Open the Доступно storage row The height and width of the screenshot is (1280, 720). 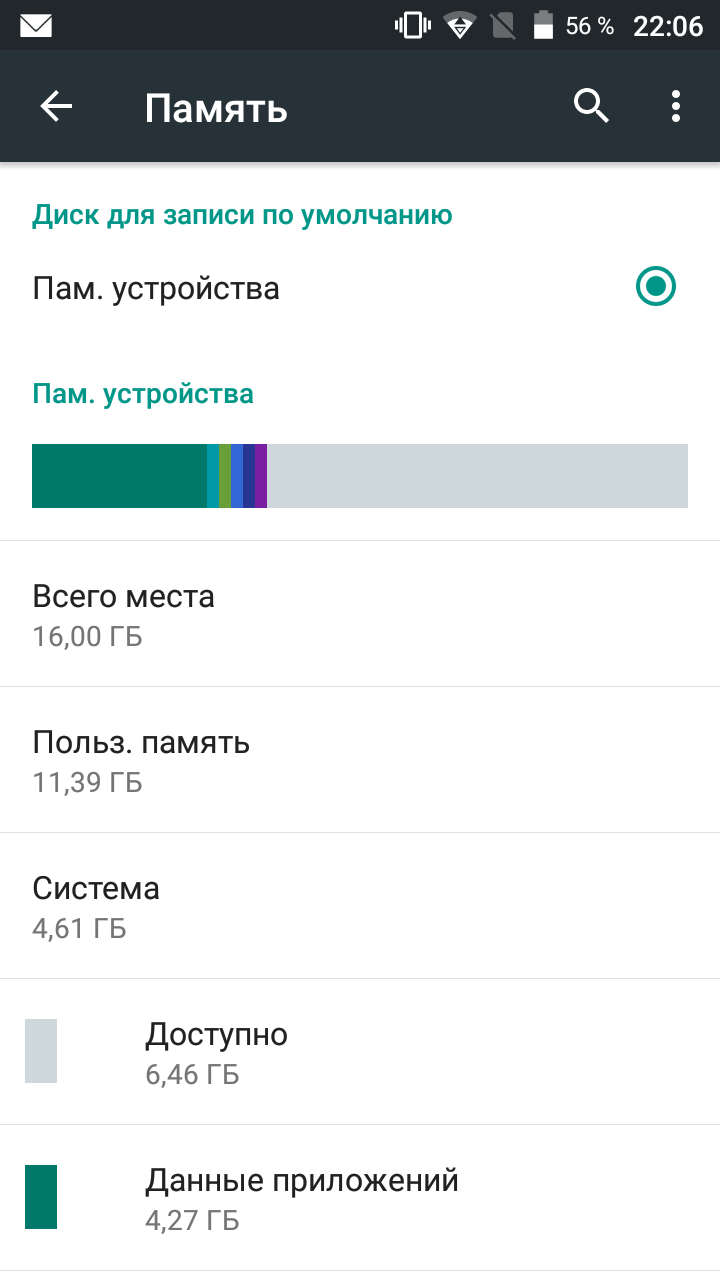[x=360, y=1052]
